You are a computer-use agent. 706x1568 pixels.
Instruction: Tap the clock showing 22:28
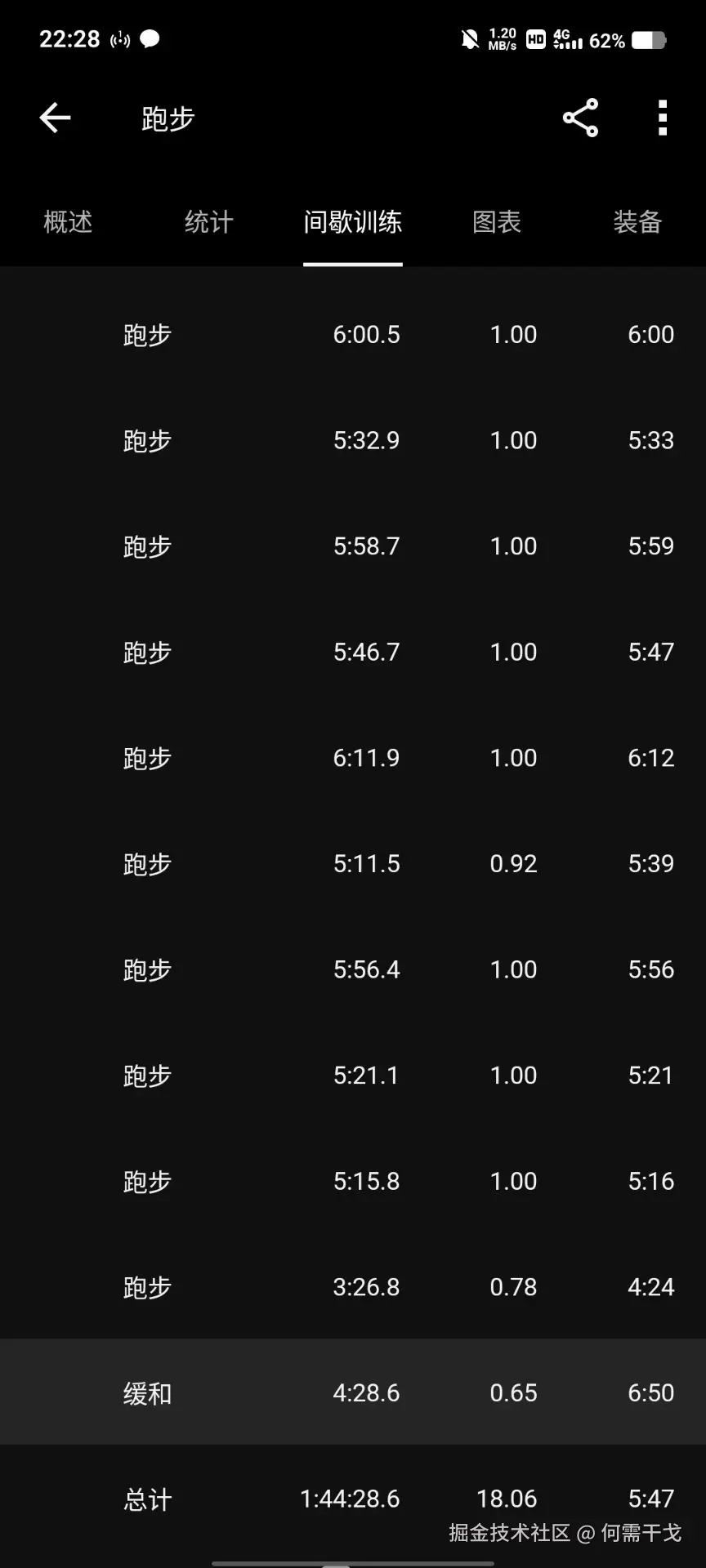pyautogui.click(x=69, y=38)
